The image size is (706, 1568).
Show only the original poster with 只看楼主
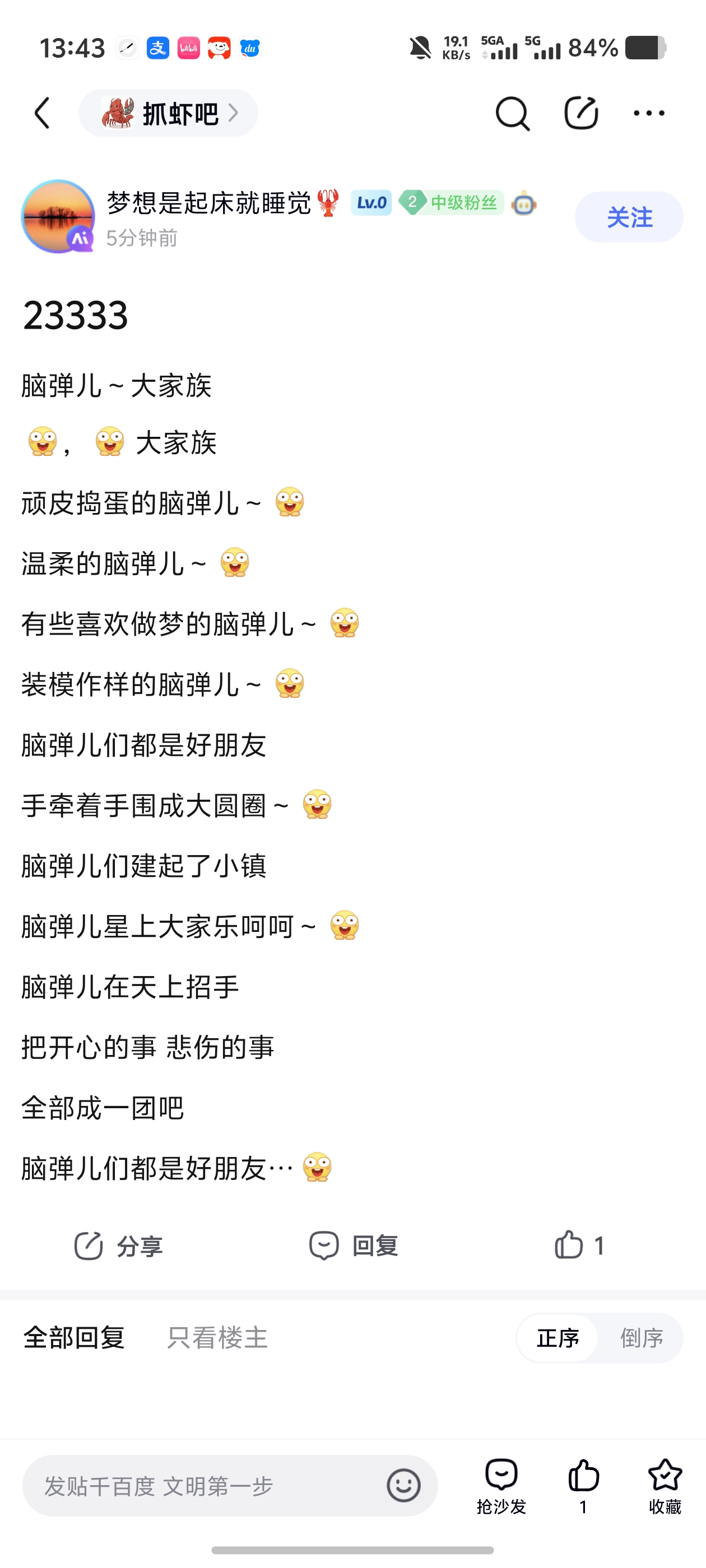tap(217, 1338)
